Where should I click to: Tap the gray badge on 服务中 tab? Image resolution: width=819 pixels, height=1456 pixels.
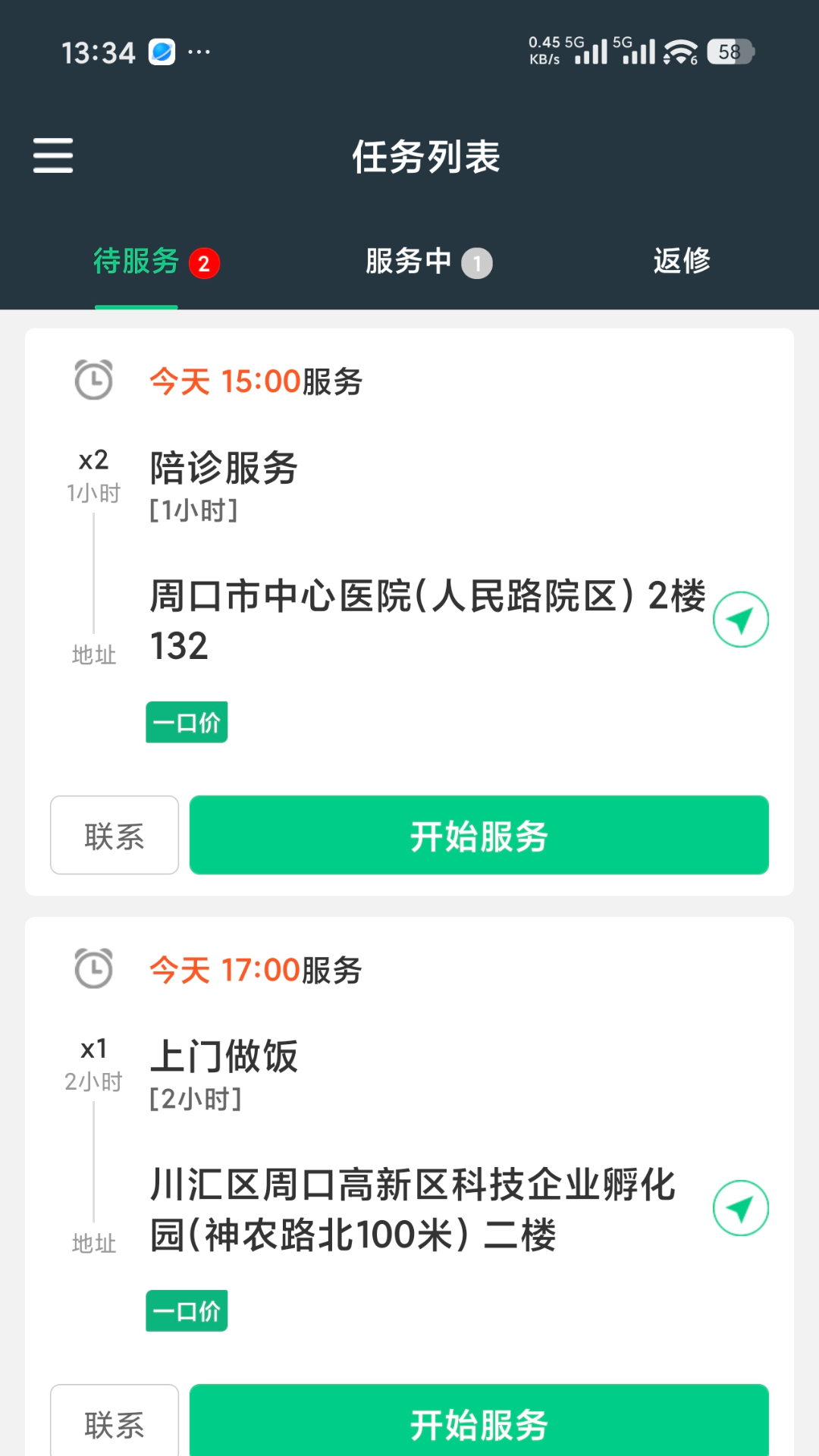tap(479, 262)
